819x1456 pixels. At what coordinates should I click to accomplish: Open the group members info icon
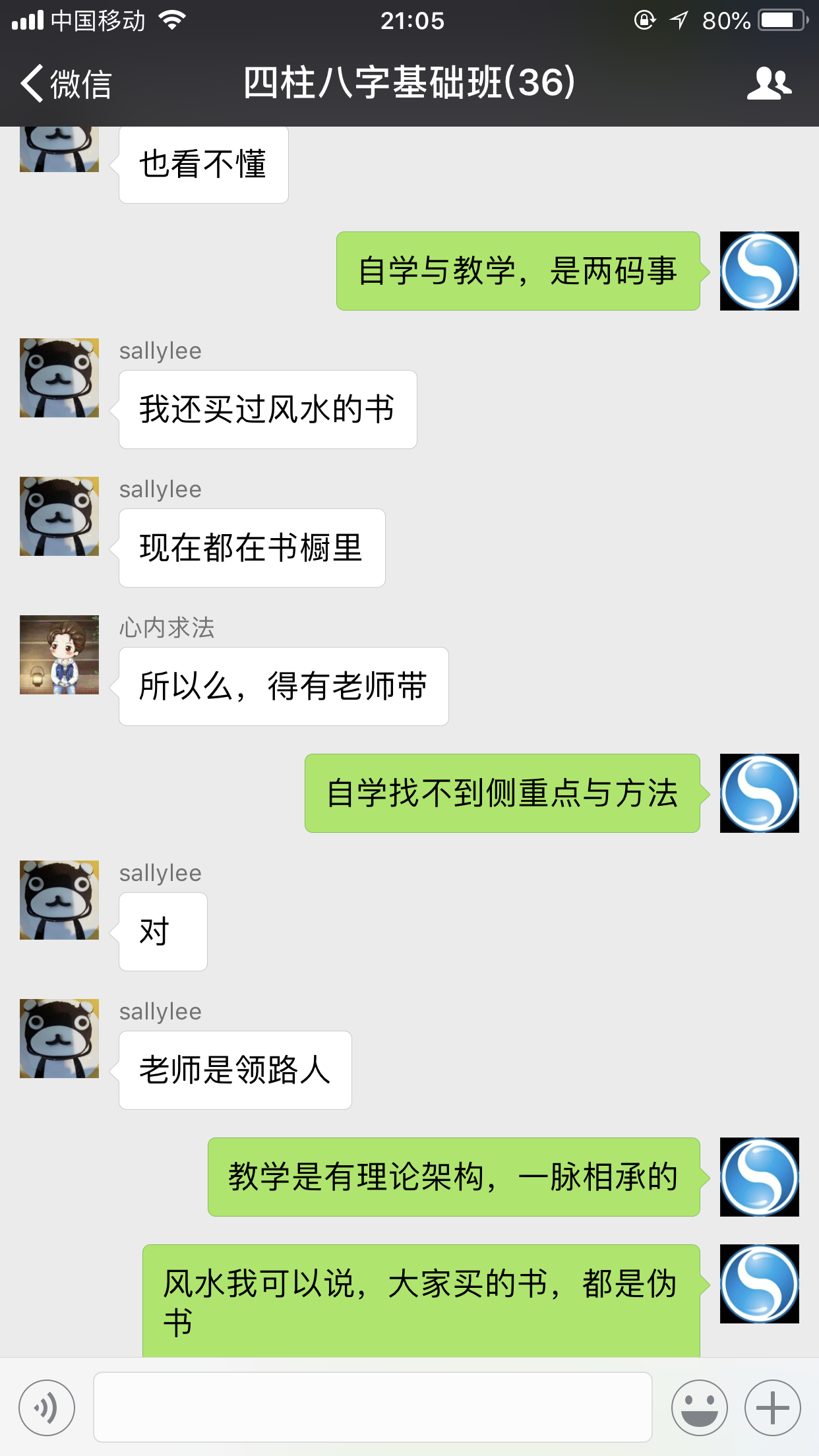click(x=769, y=84)
